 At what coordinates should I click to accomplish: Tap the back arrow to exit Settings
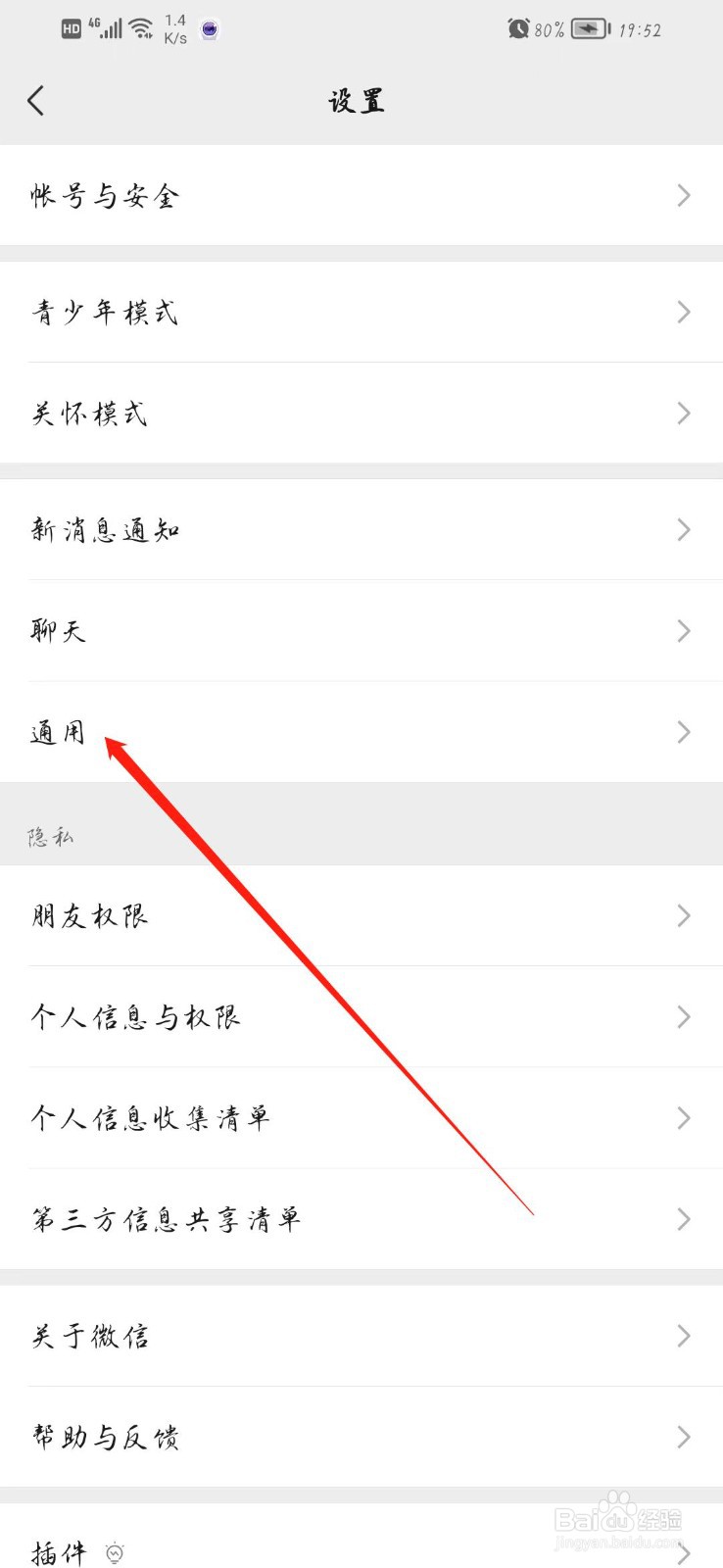tap(36, 100)
